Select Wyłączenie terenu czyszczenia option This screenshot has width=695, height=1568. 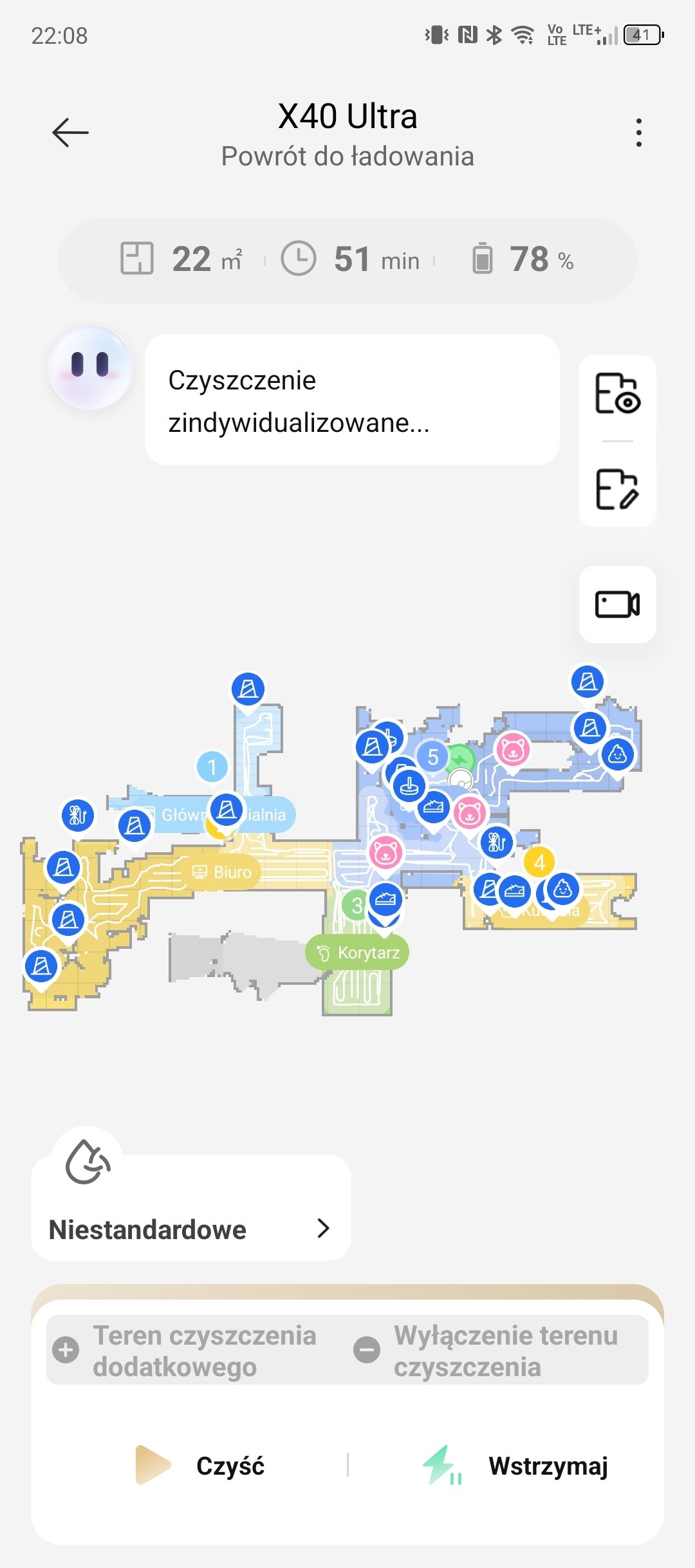tap(486, 1350)
